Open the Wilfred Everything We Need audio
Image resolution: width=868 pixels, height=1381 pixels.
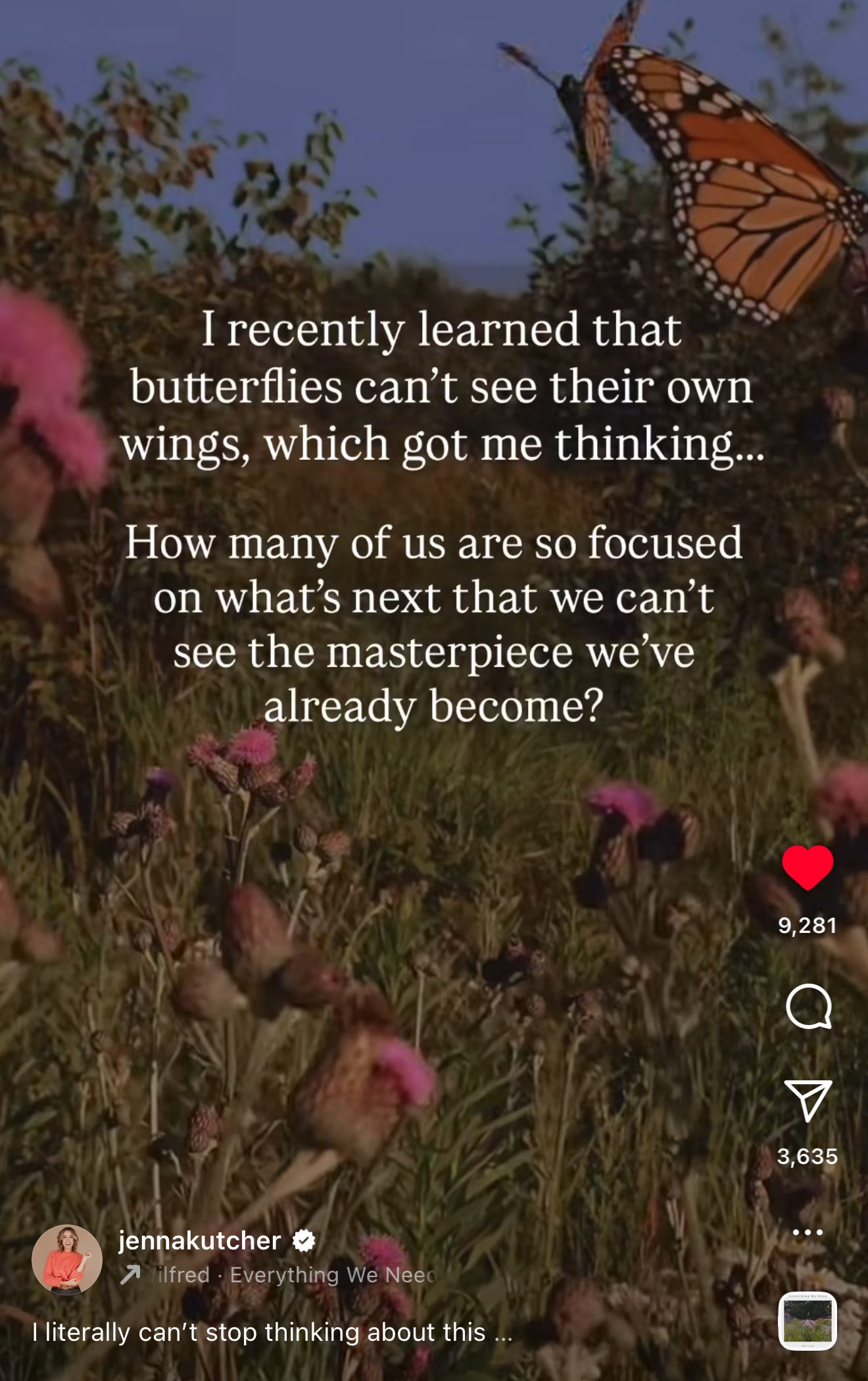(x=278, y=1275)
